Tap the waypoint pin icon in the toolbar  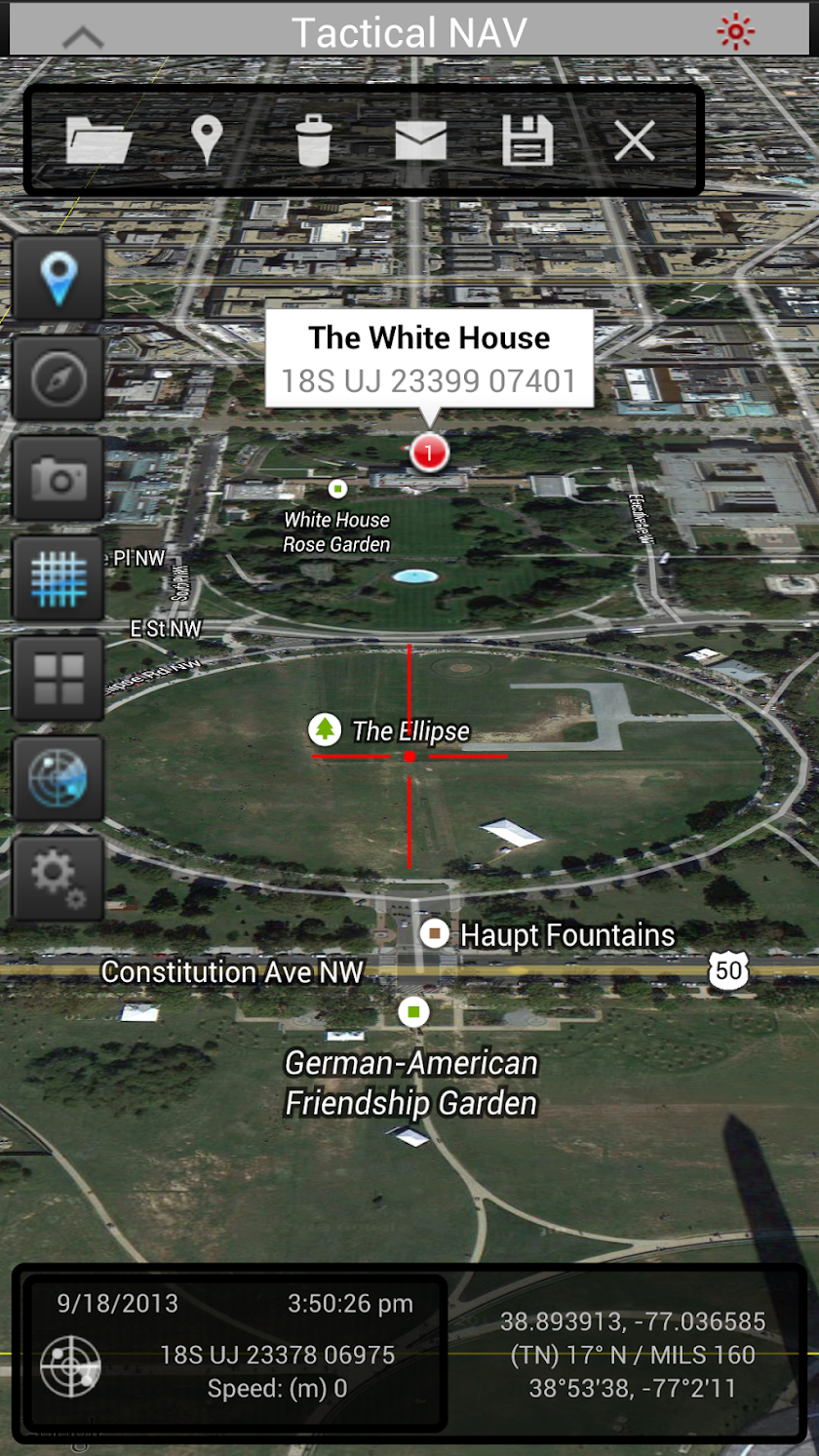point(207,140)
